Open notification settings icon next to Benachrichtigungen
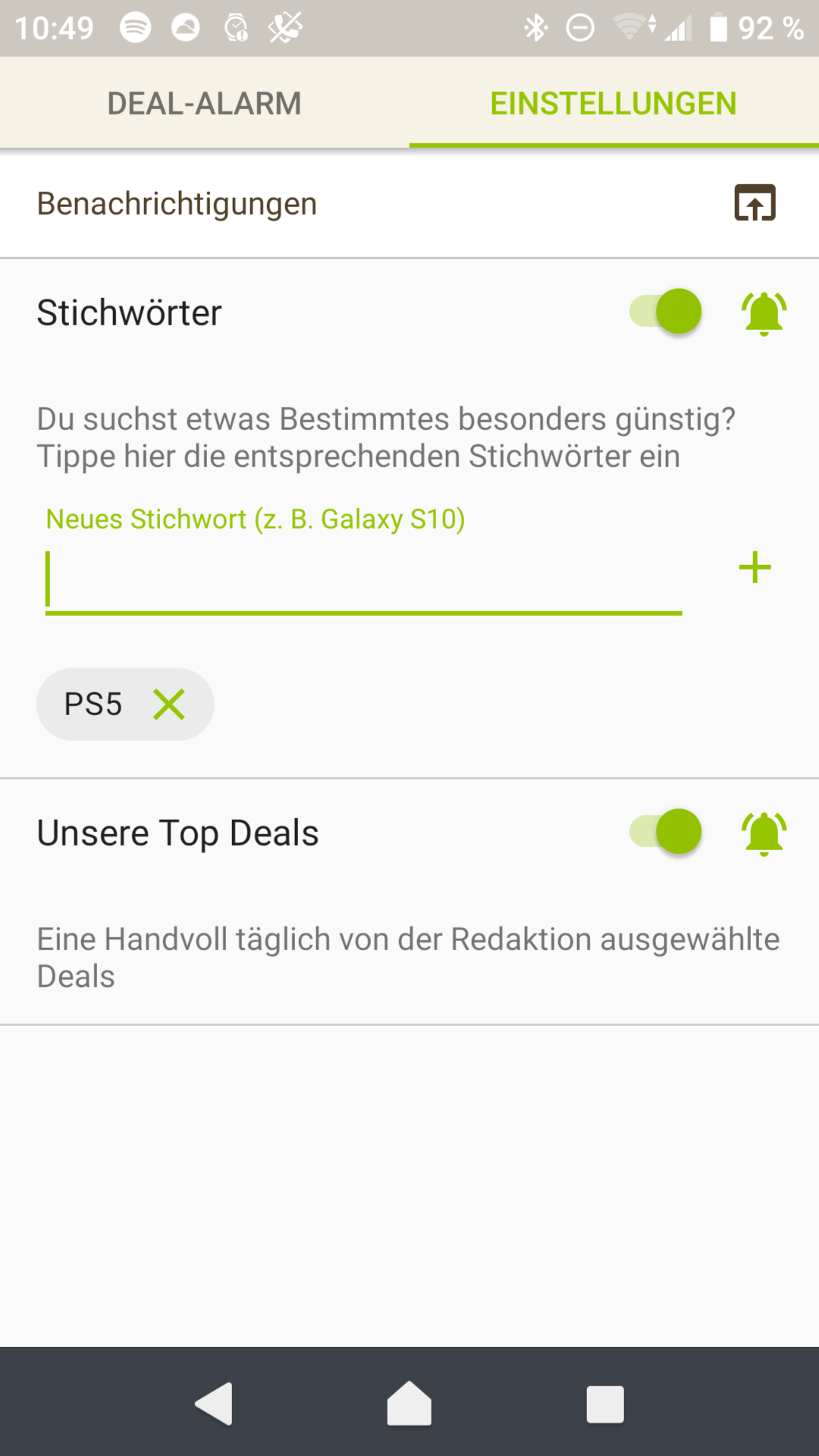This screenshot has height=1456, width=819. pos(755,203)
